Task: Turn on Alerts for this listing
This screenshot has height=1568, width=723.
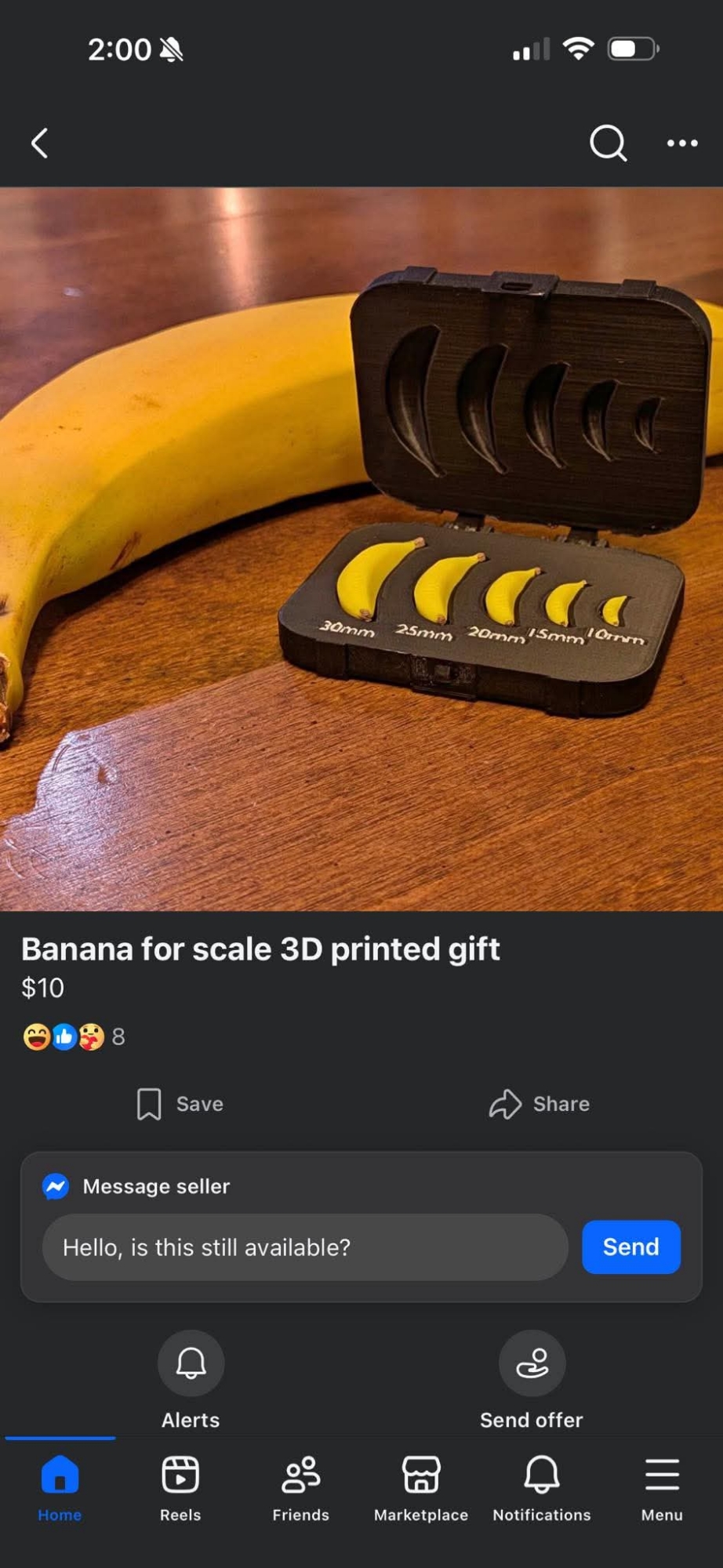Action: 191,1364
